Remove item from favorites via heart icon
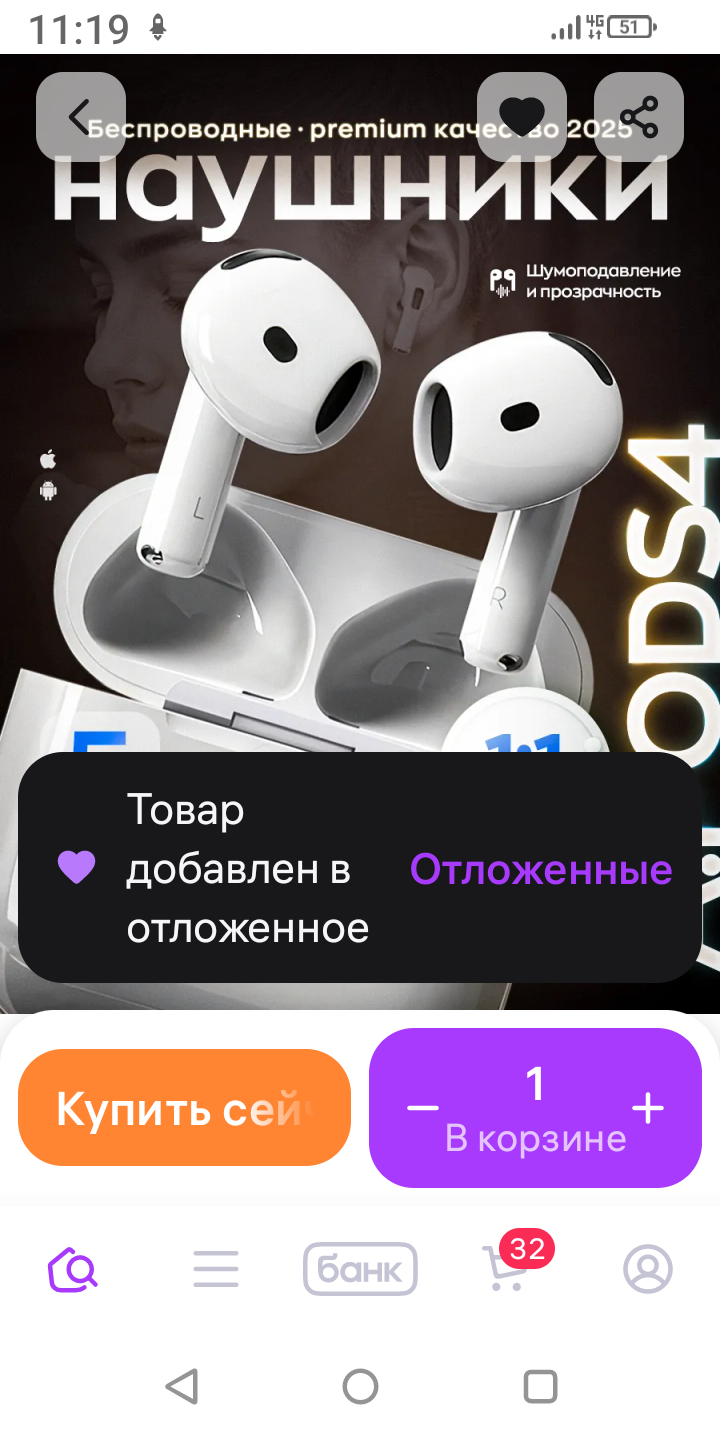 pos(522,117)
